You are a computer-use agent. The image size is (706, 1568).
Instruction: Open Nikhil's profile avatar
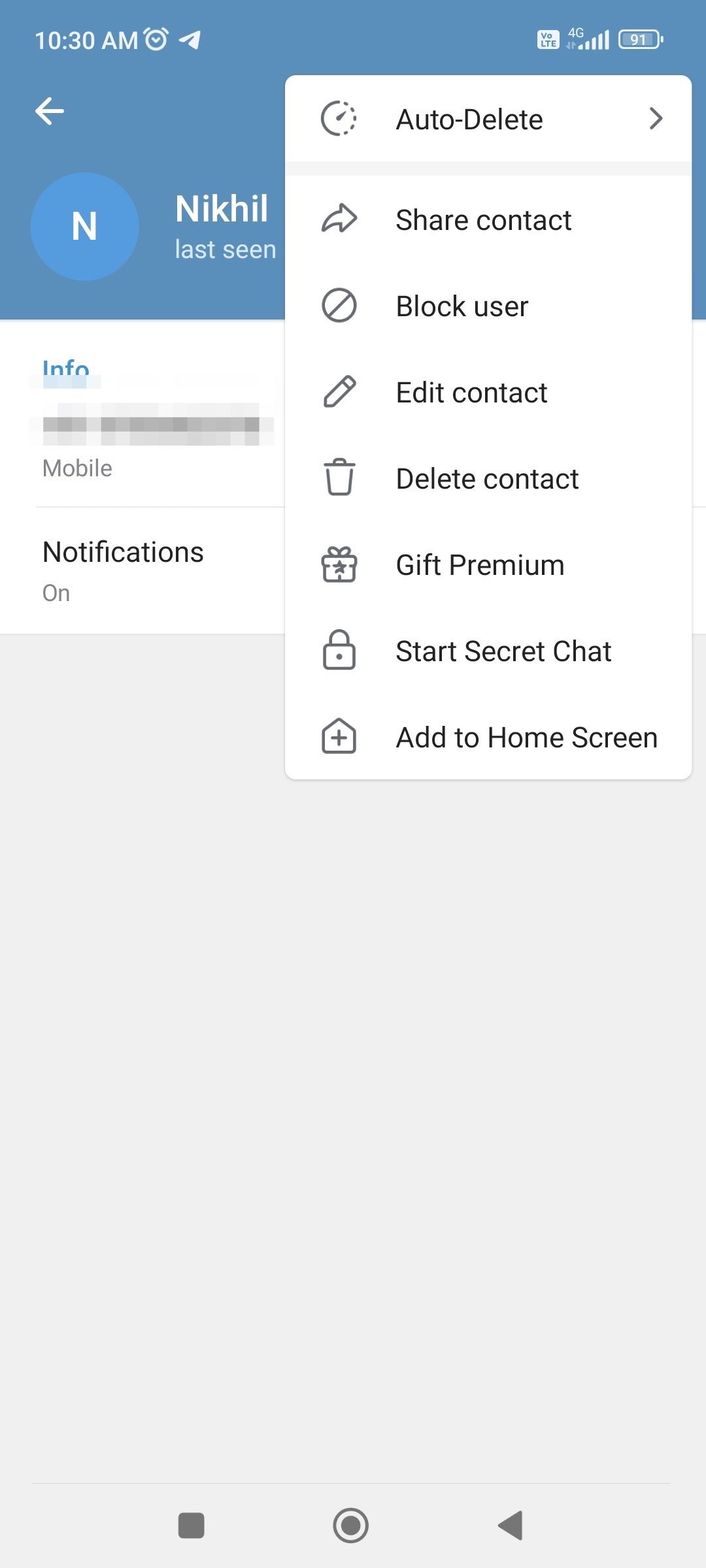[x=84, y=227]
